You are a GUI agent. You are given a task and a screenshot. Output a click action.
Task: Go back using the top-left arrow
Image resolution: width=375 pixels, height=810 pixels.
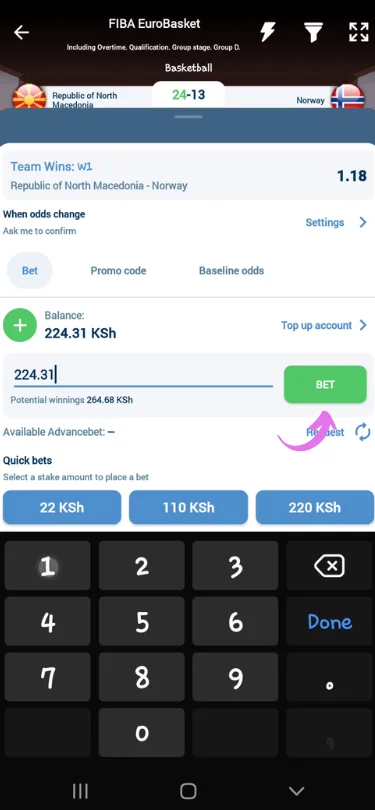[x=21, y=33]
